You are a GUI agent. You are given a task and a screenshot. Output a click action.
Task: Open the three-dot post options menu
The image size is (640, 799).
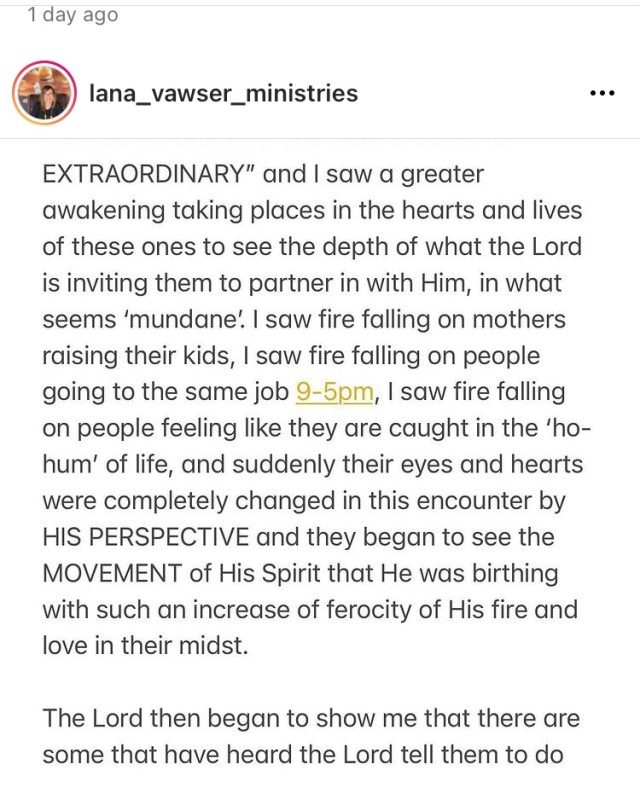(602, 94)
